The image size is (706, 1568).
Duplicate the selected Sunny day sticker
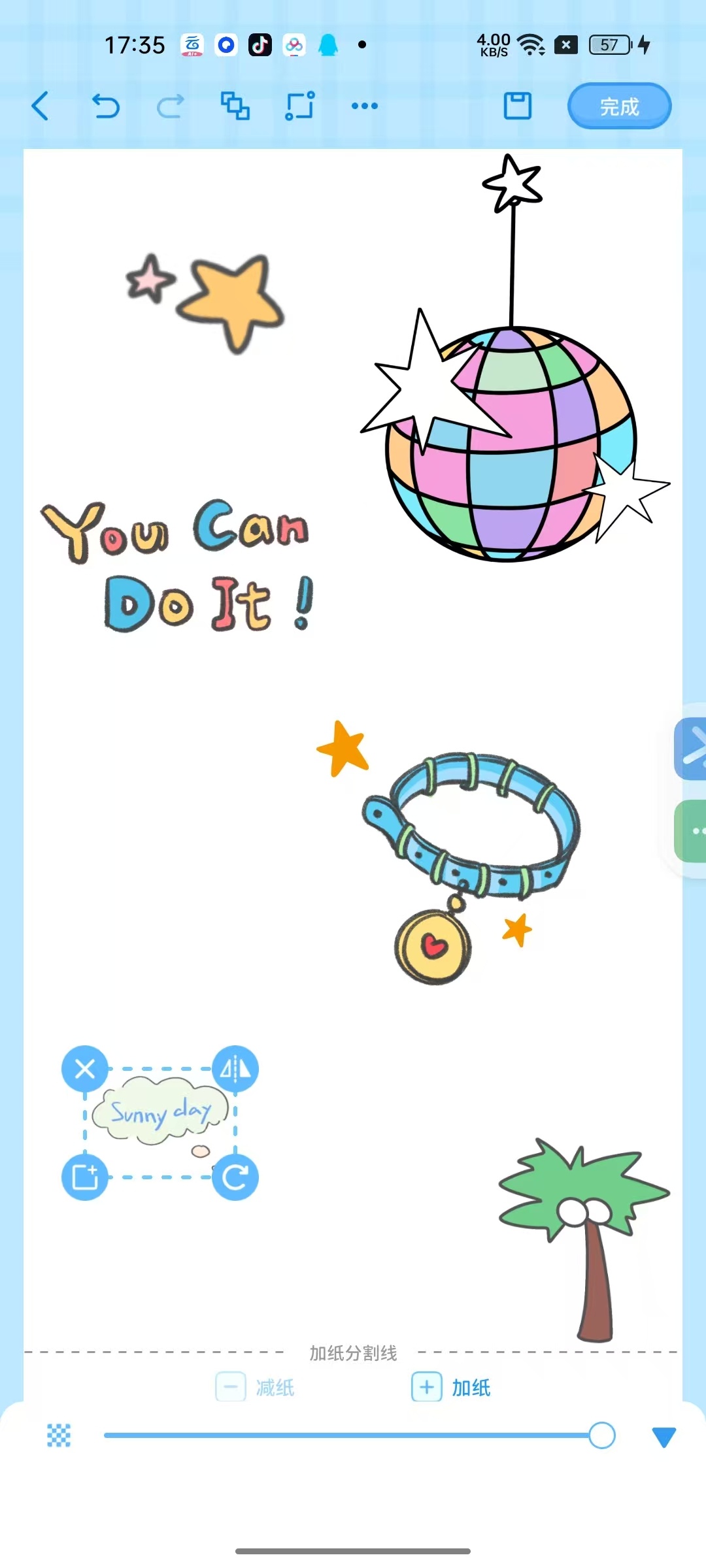(x=85, y=1177)
